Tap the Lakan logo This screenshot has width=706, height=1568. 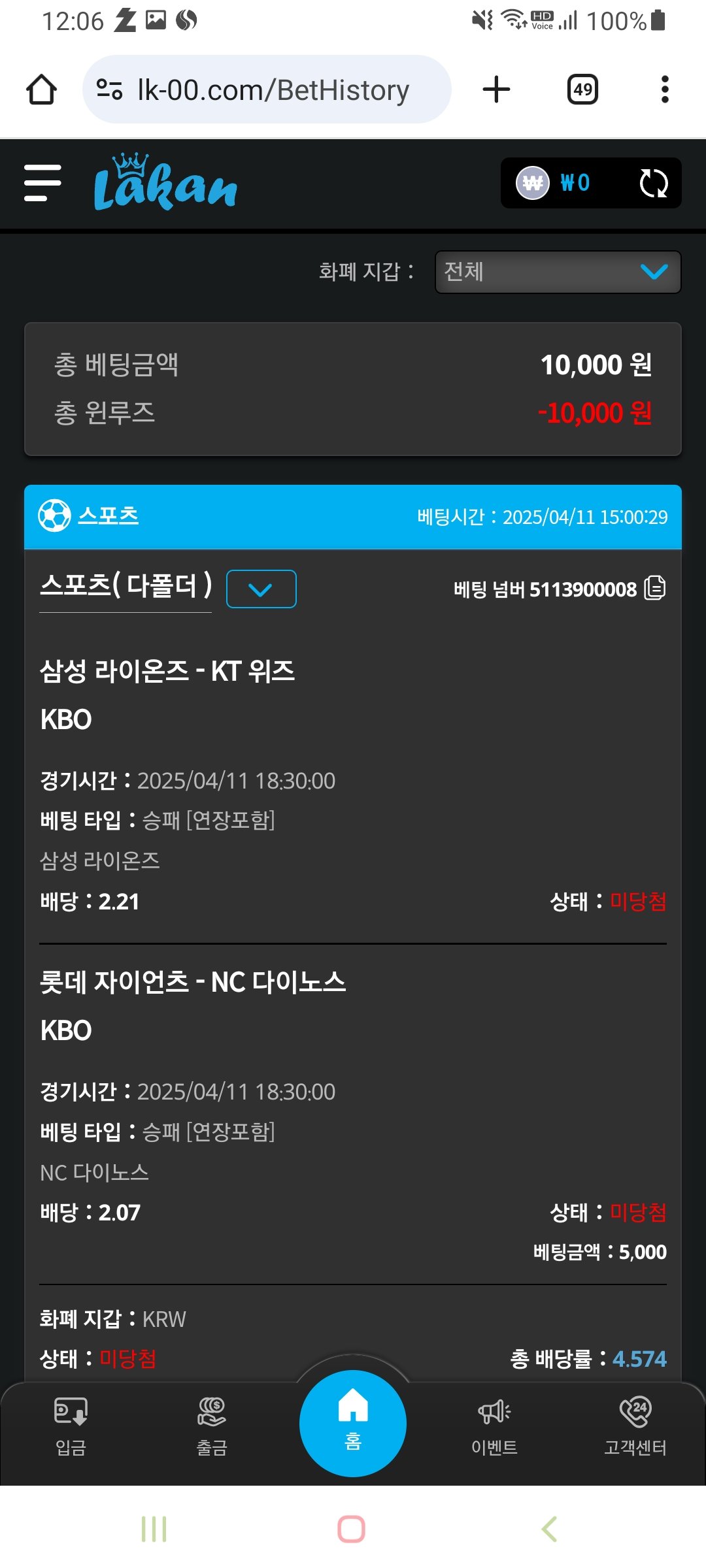165,182
